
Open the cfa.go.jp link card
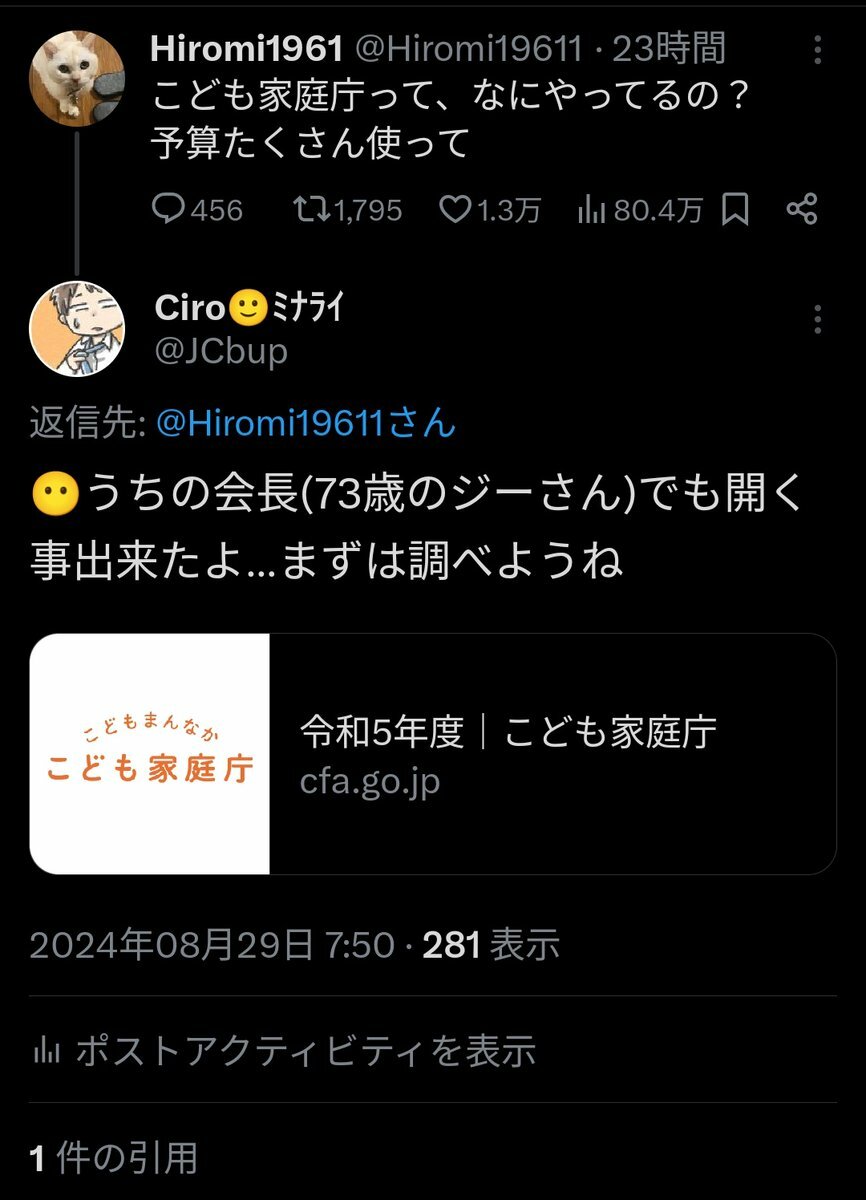(x=432, y=754)
